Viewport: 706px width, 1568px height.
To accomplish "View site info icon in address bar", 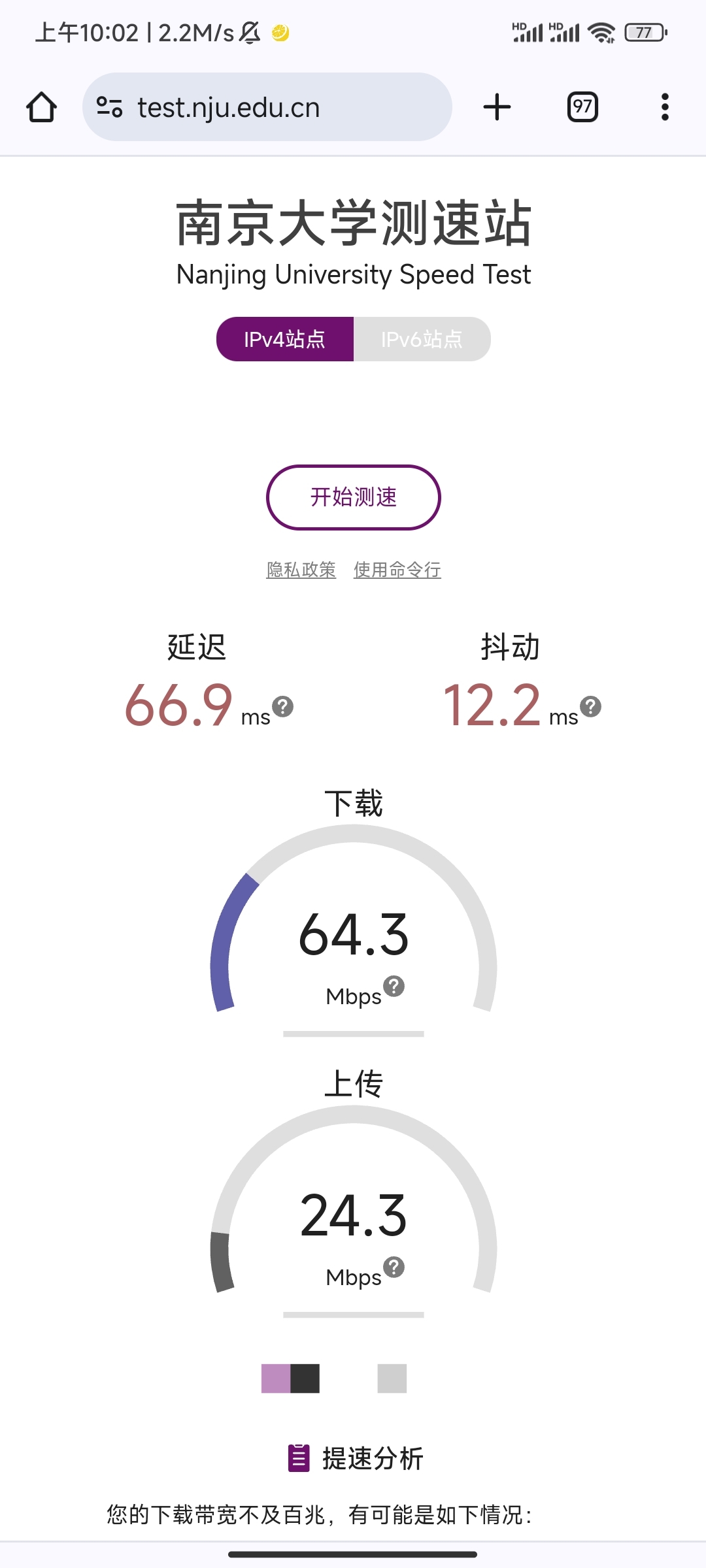I will [109, 107].
